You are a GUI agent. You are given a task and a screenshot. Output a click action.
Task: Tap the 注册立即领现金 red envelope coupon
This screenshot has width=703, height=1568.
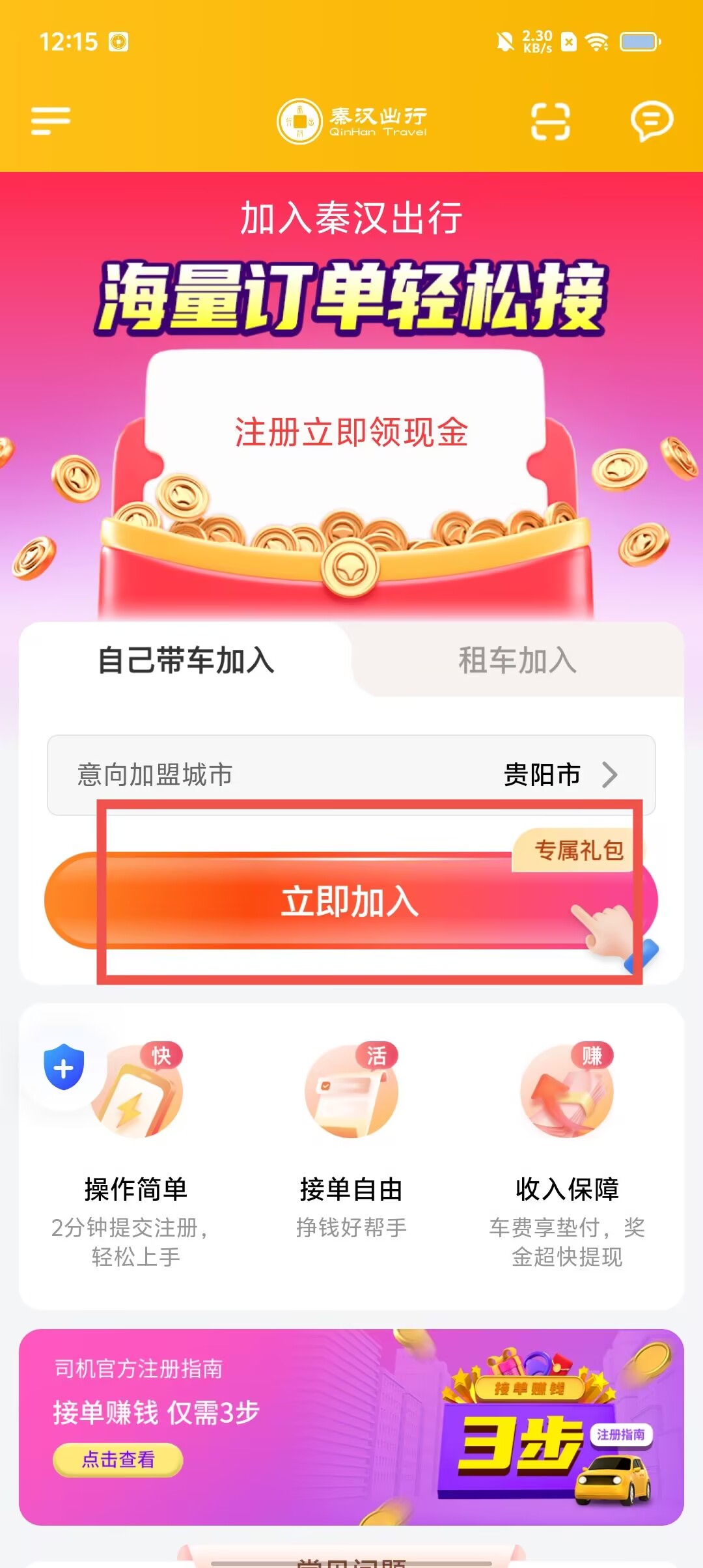[350, 432]
